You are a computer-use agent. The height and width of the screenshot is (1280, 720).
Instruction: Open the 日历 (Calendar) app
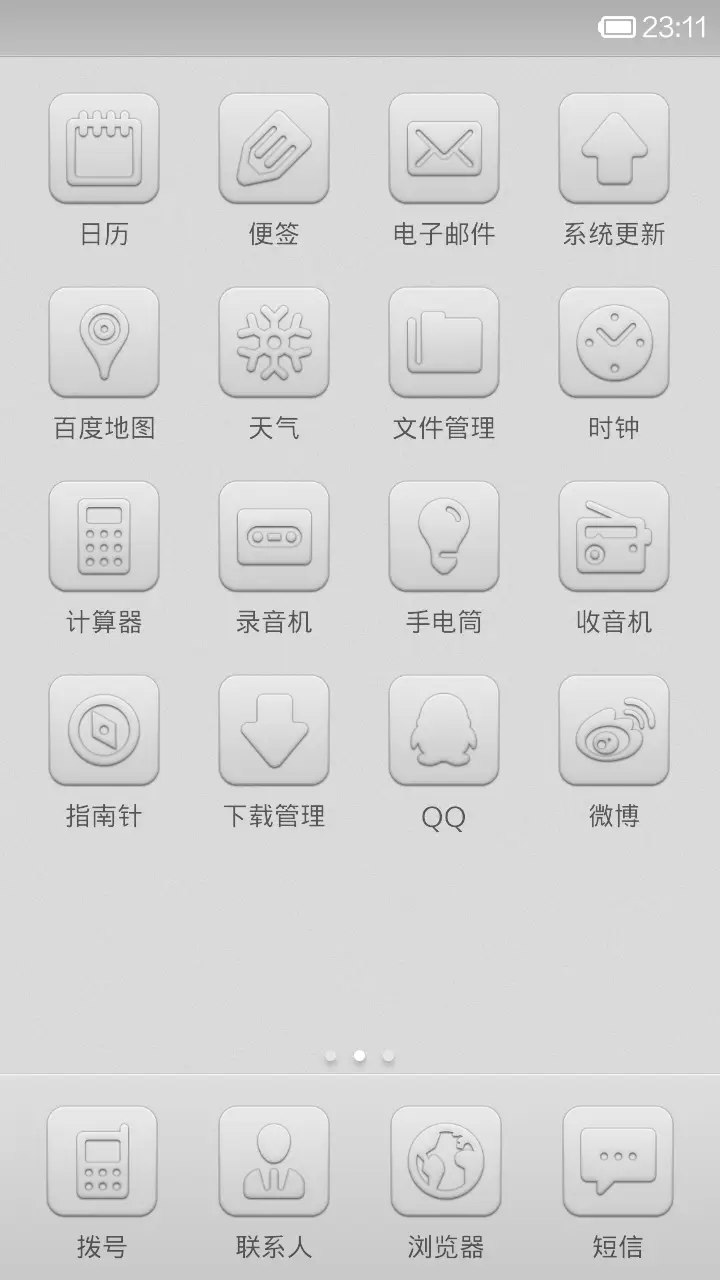click(x=104, y=147)
